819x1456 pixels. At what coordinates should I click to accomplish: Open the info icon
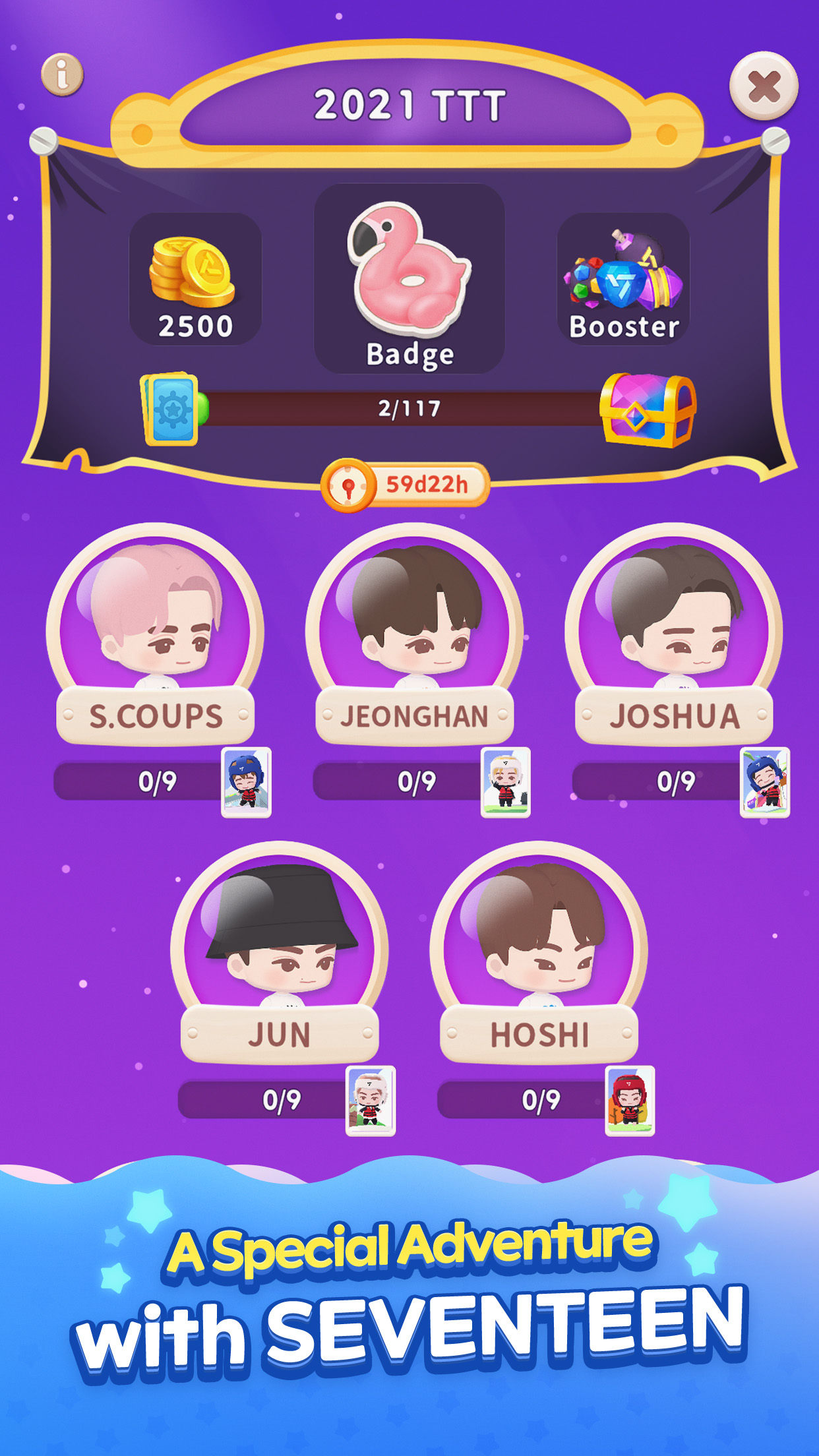(x=63, y=74)
